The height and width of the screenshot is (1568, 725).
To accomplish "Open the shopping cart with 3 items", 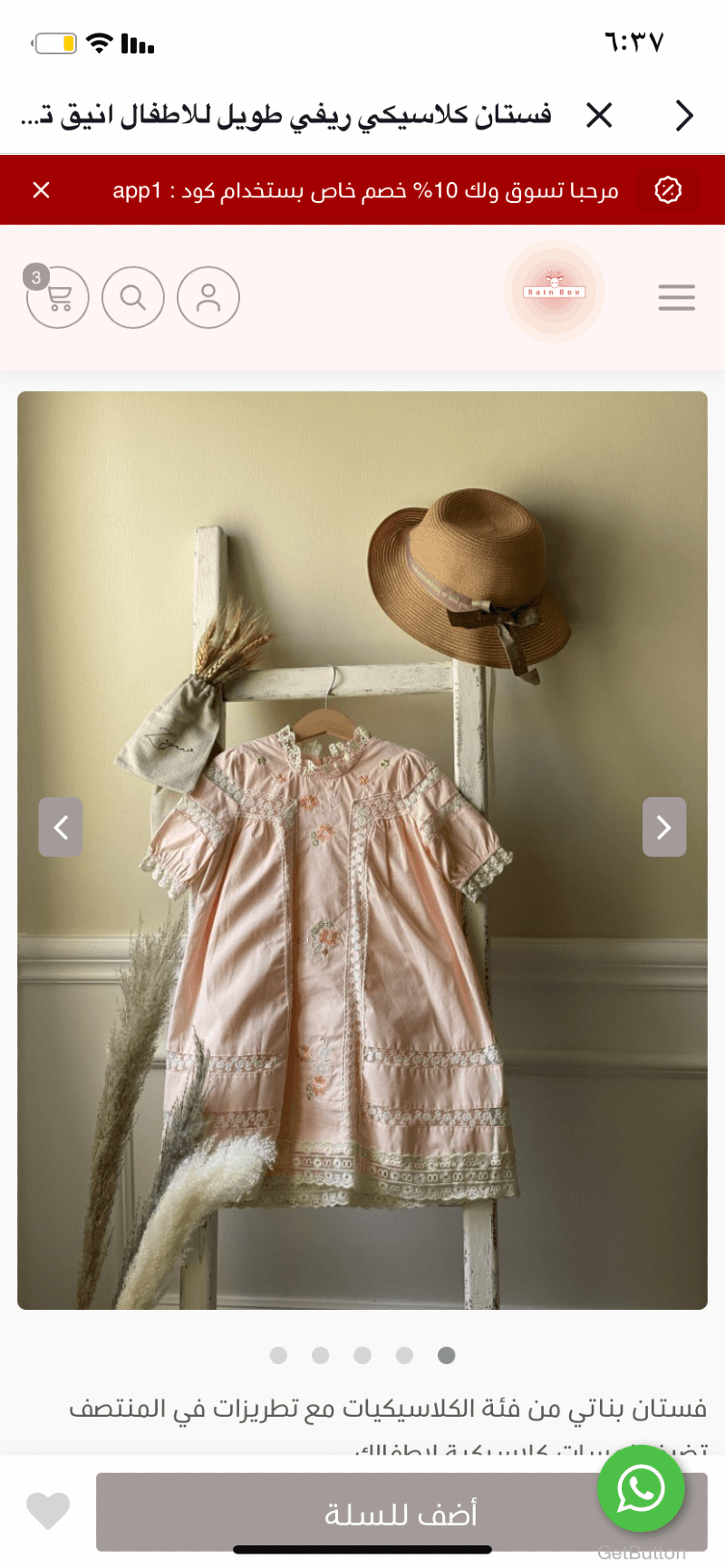I will pos(58,297).
